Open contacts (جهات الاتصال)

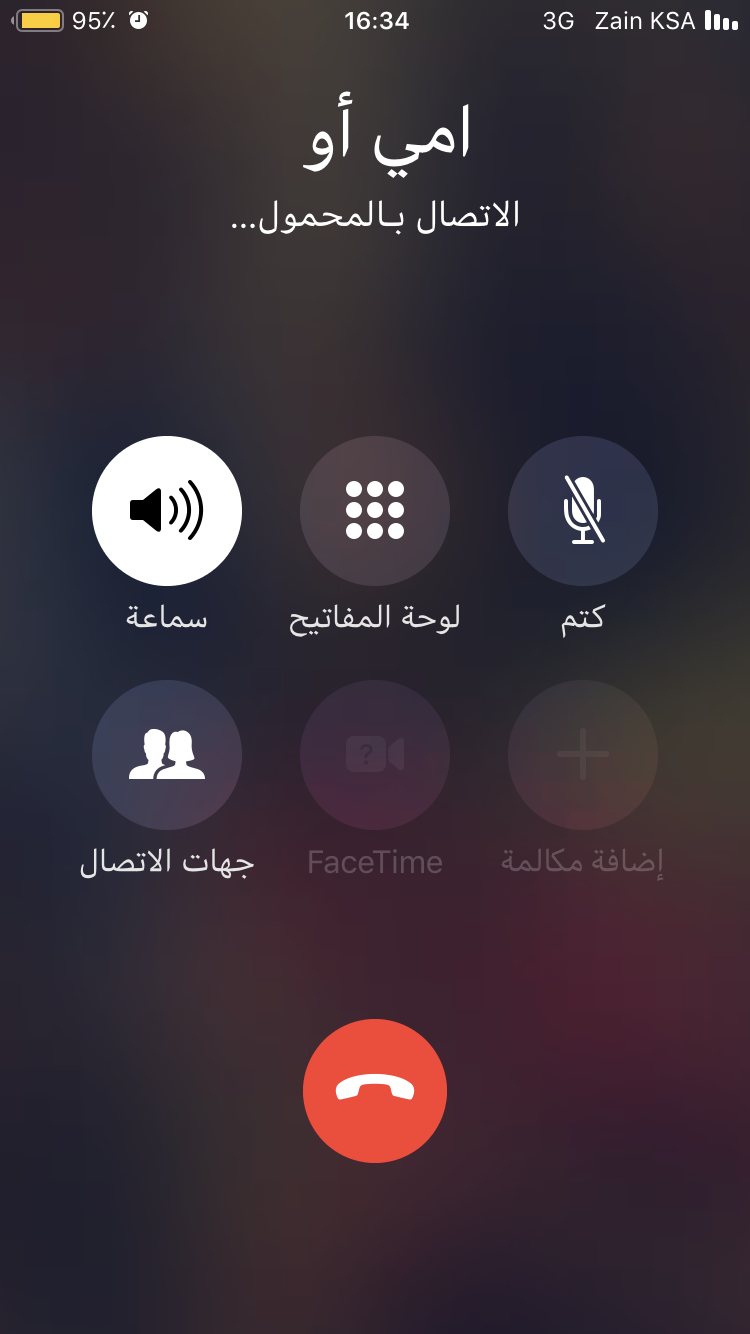167,755
